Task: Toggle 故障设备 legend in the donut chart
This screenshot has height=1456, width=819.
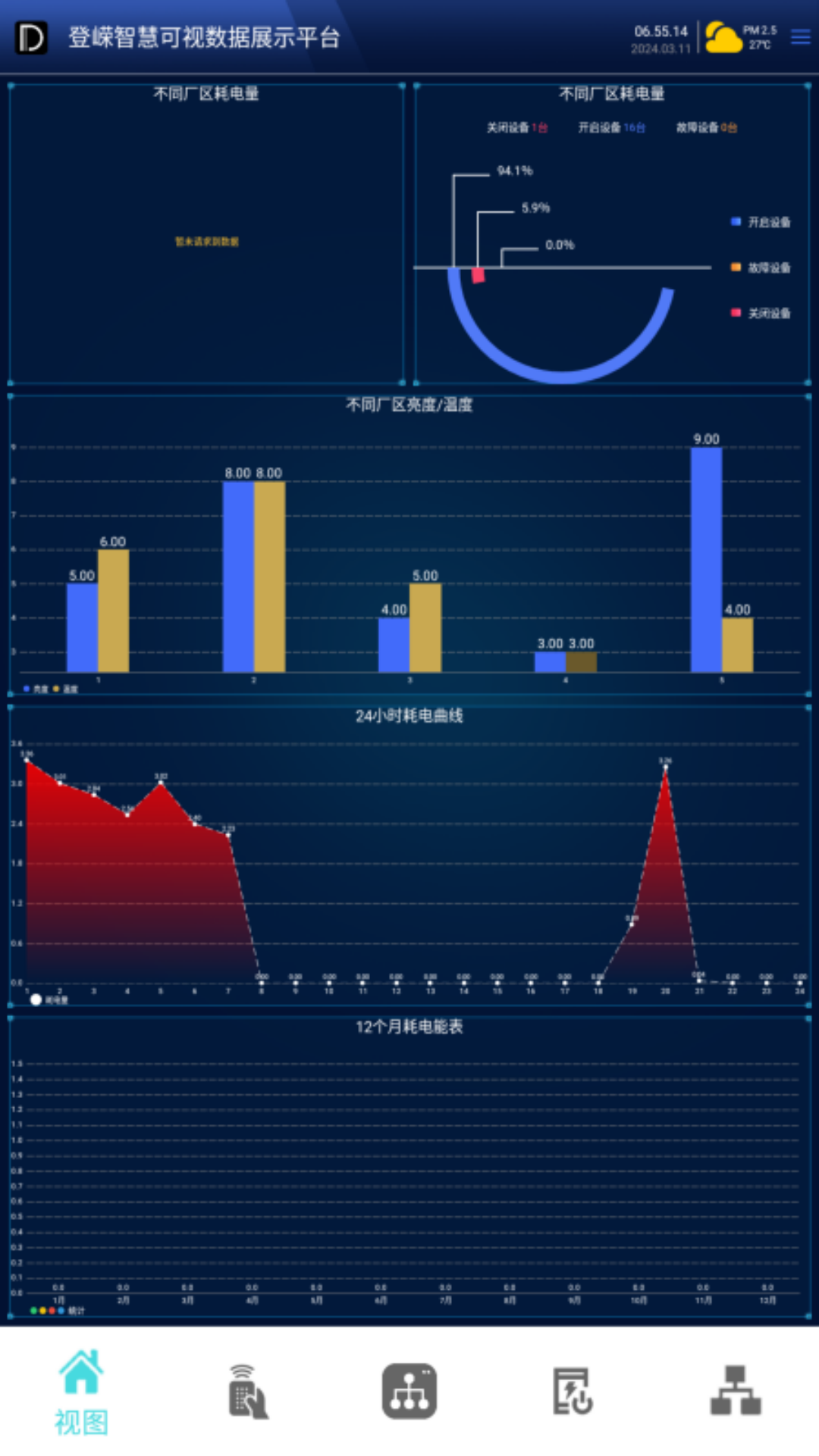Action: [761, 268]
